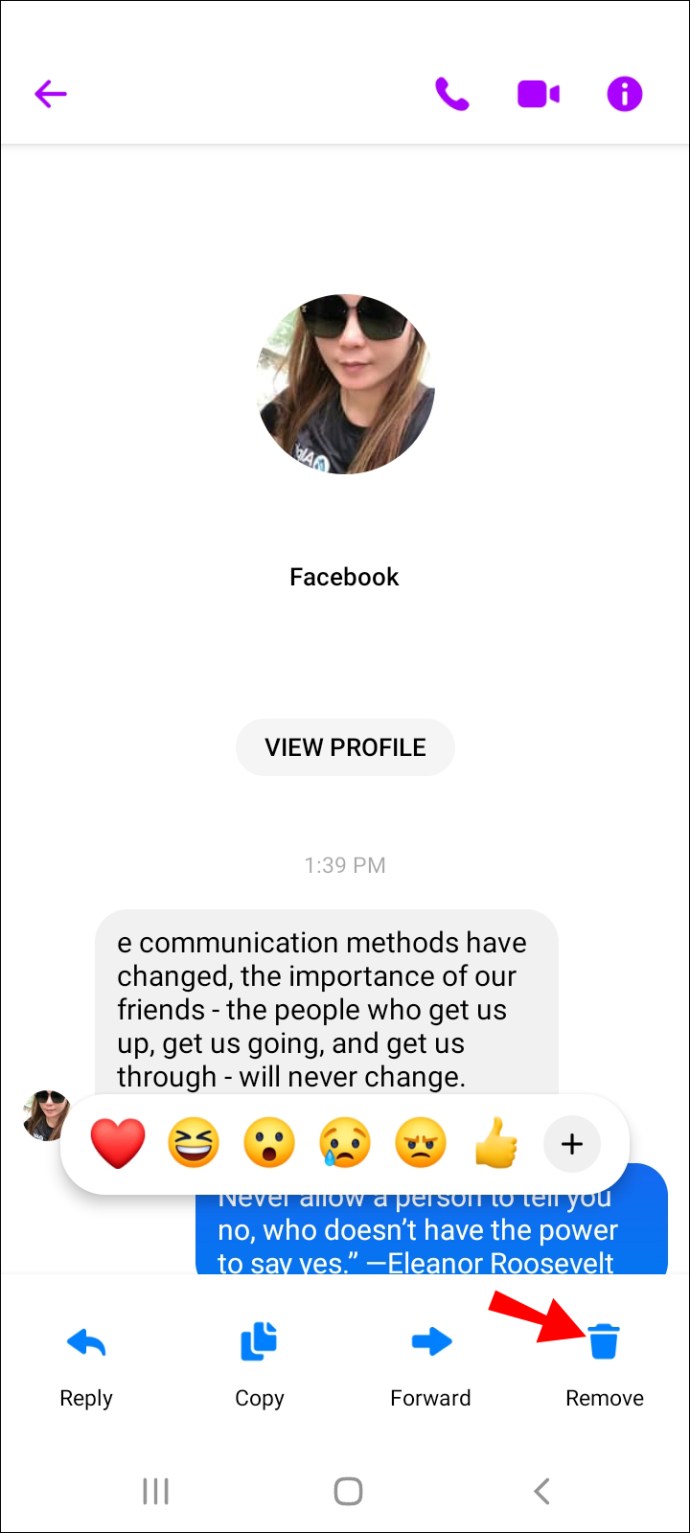Start a video call

(538, 95)
